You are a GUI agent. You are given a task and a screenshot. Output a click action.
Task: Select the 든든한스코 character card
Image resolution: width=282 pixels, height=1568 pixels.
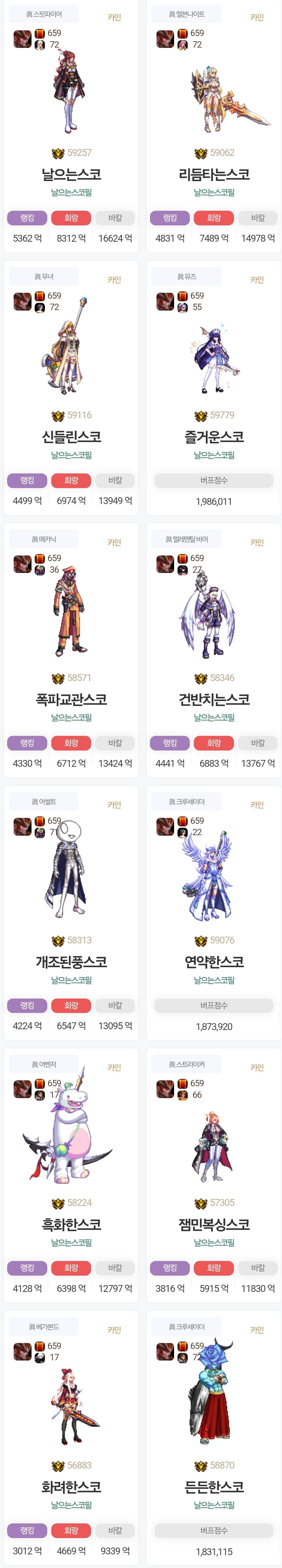pos(214,1486)
